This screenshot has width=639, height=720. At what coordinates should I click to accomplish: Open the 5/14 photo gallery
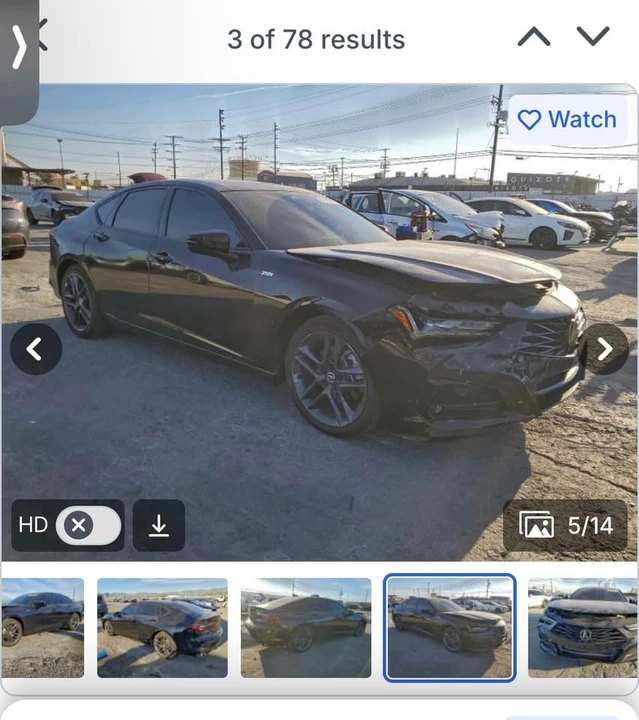565,525
